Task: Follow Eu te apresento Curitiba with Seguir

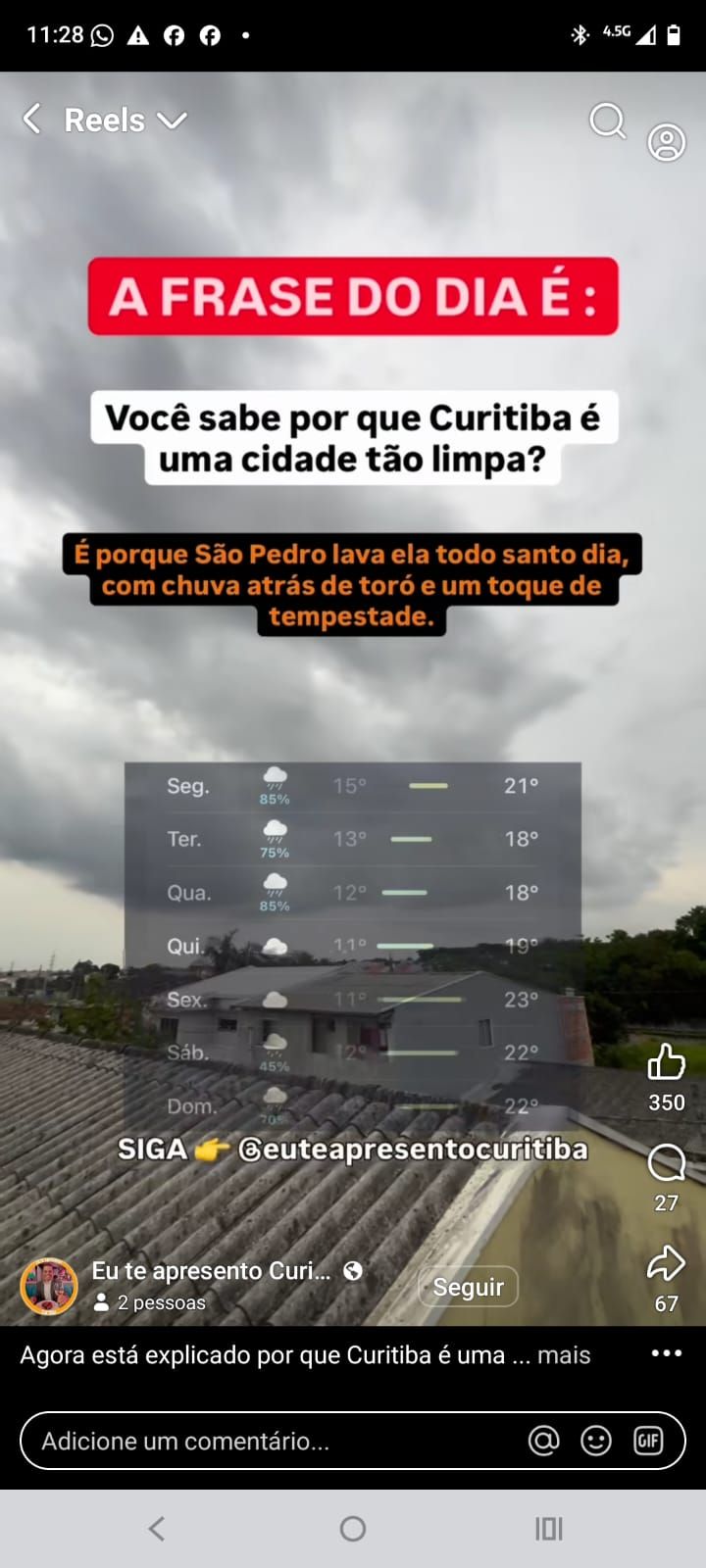Action: click(468, 1287)
